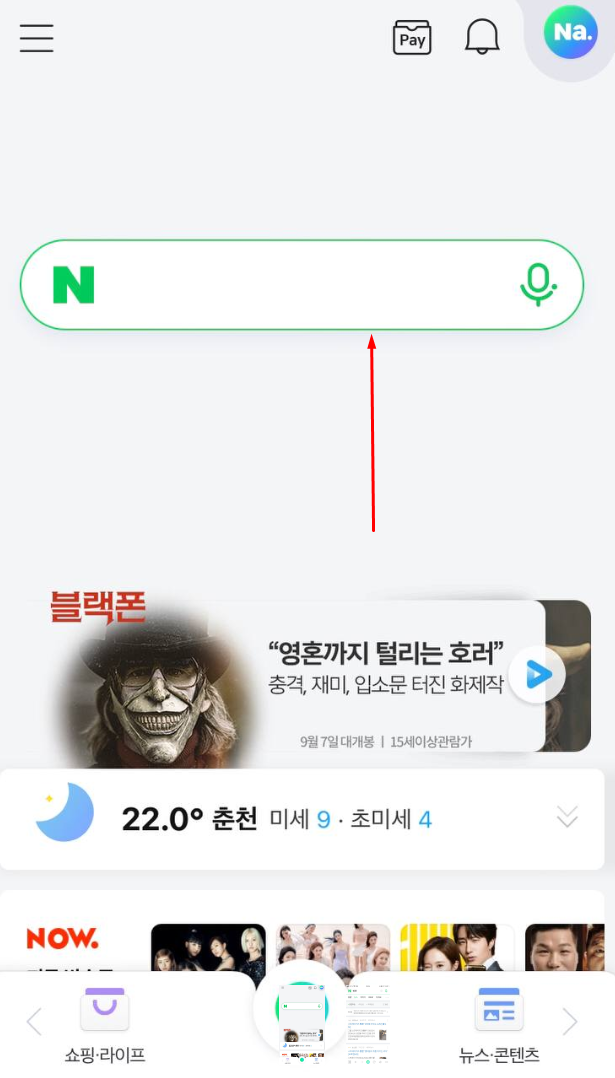Open the Na. profile button

[x=572, y=32]
